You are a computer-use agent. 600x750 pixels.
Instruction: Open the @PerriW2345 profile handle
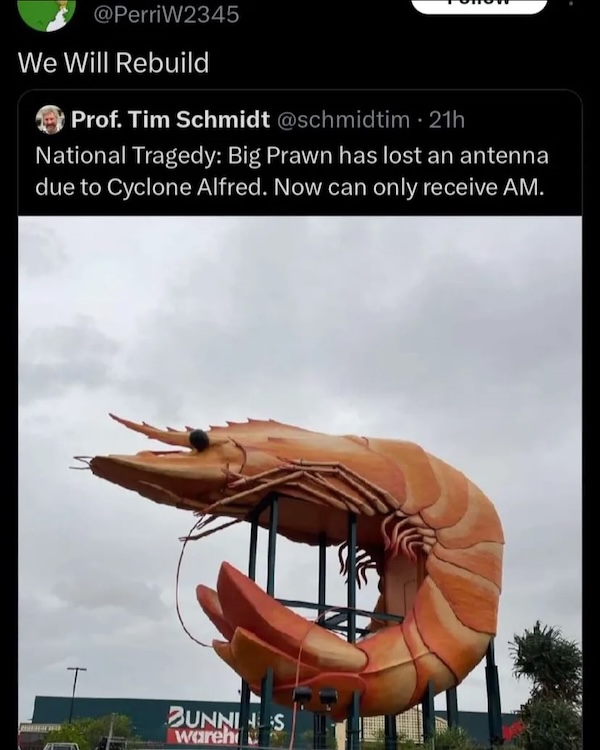pyautogui.click(x=166, y=15)
